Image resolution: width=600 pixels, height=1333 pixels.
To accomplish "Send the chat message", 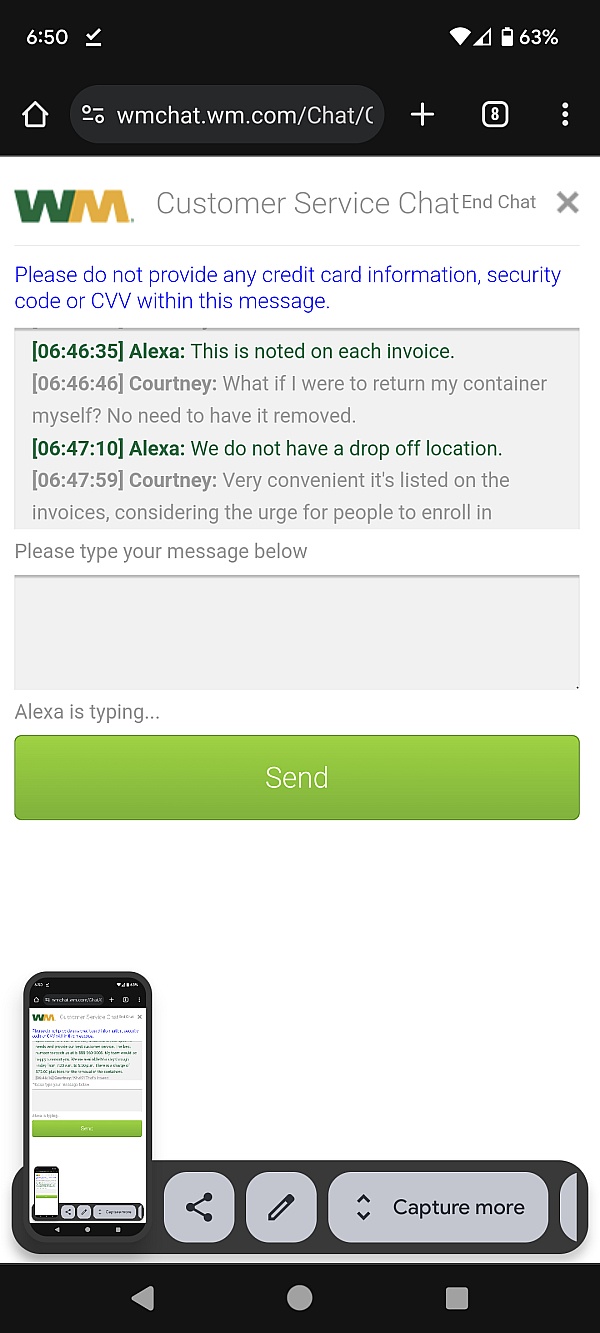I will coord(297,778).
